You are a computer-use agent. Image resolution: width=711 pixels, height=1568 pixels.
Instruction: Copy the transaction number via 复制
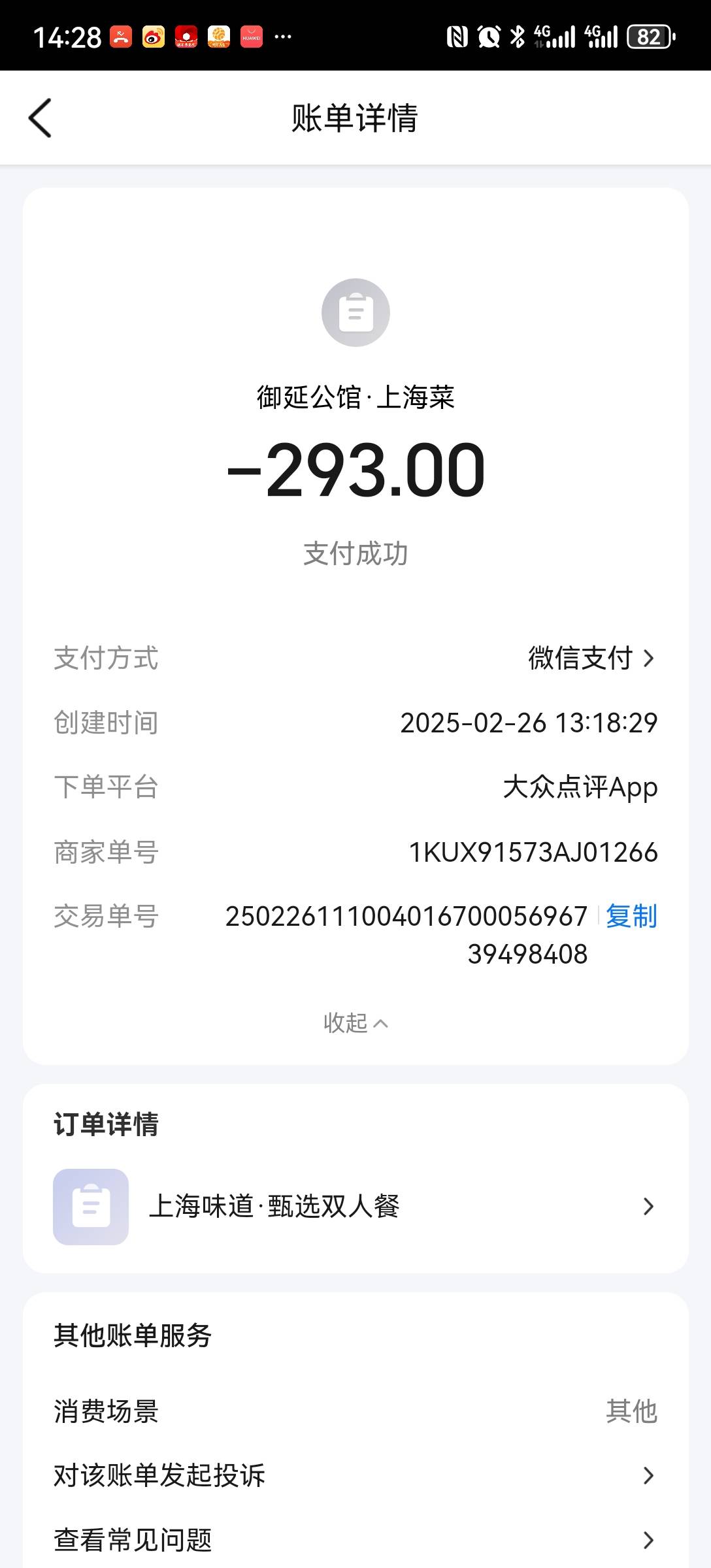(631, 916)
